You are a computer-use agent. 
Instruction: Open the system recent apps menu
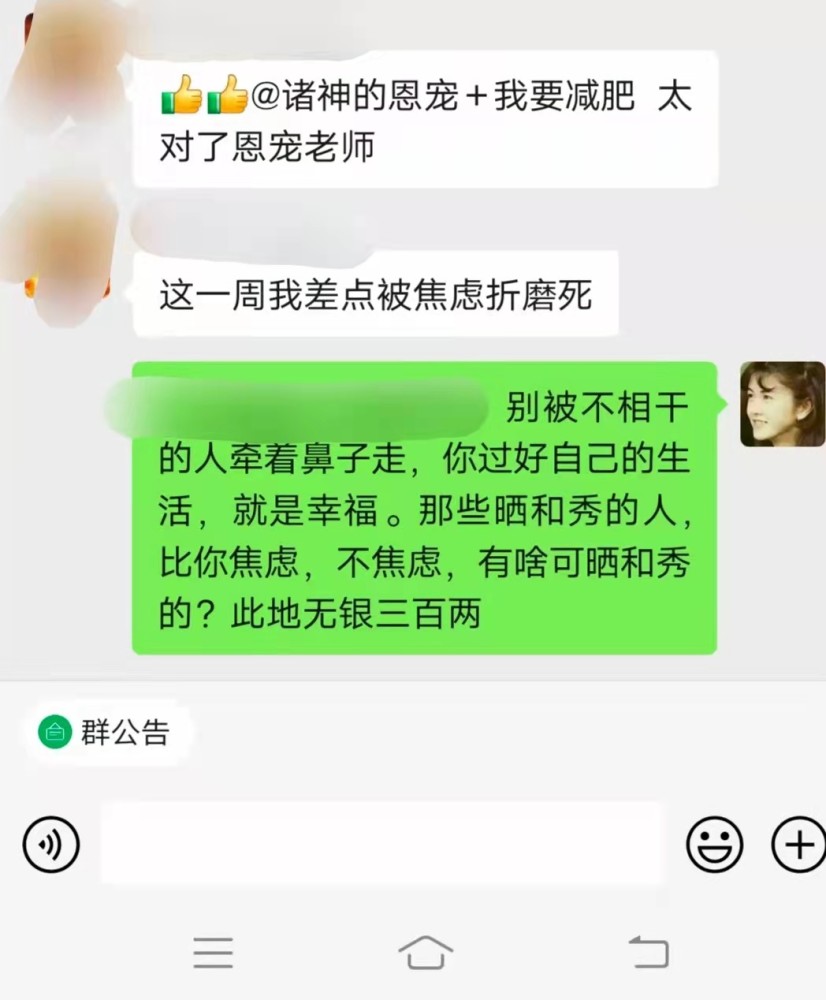click(213, 952)
